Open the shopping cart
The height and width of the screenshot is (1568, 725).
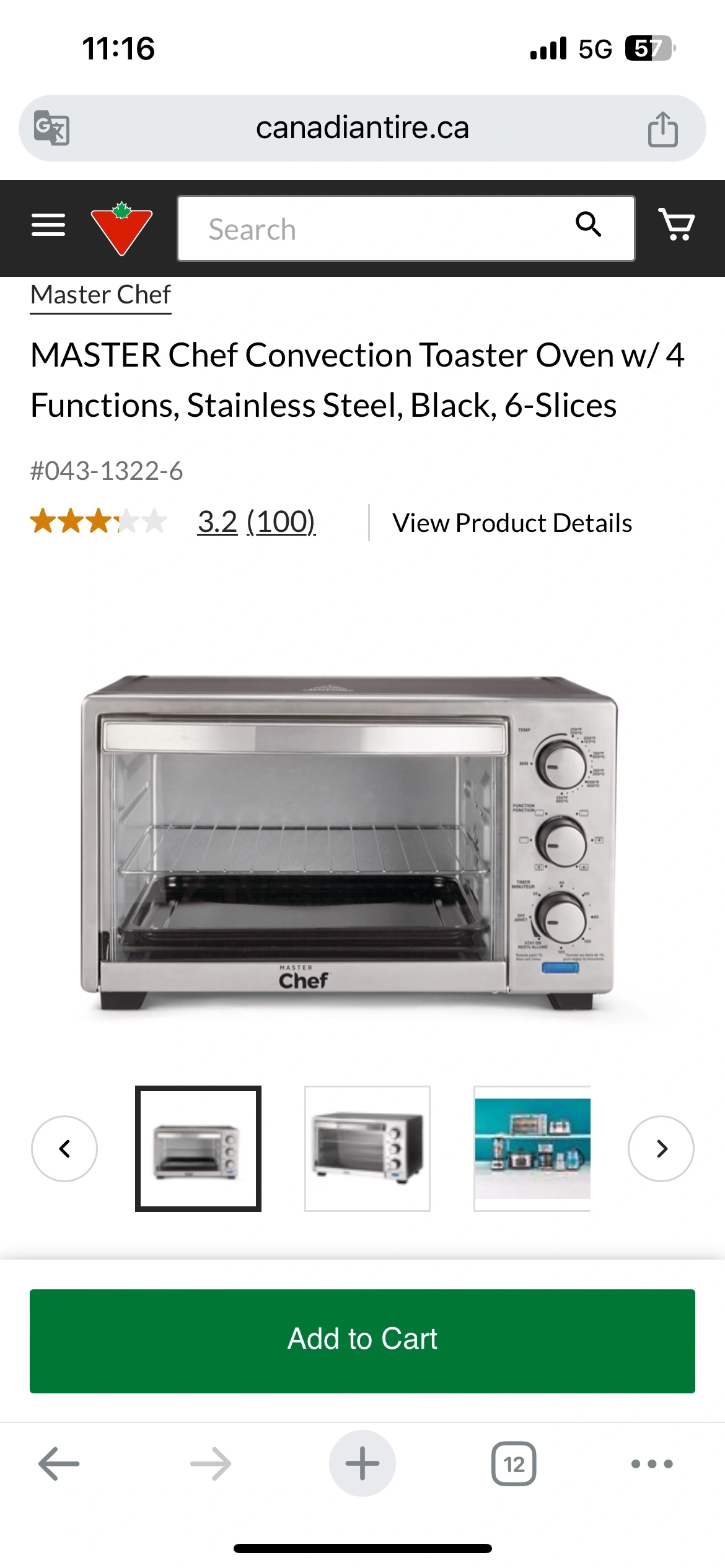pos(677,226)
